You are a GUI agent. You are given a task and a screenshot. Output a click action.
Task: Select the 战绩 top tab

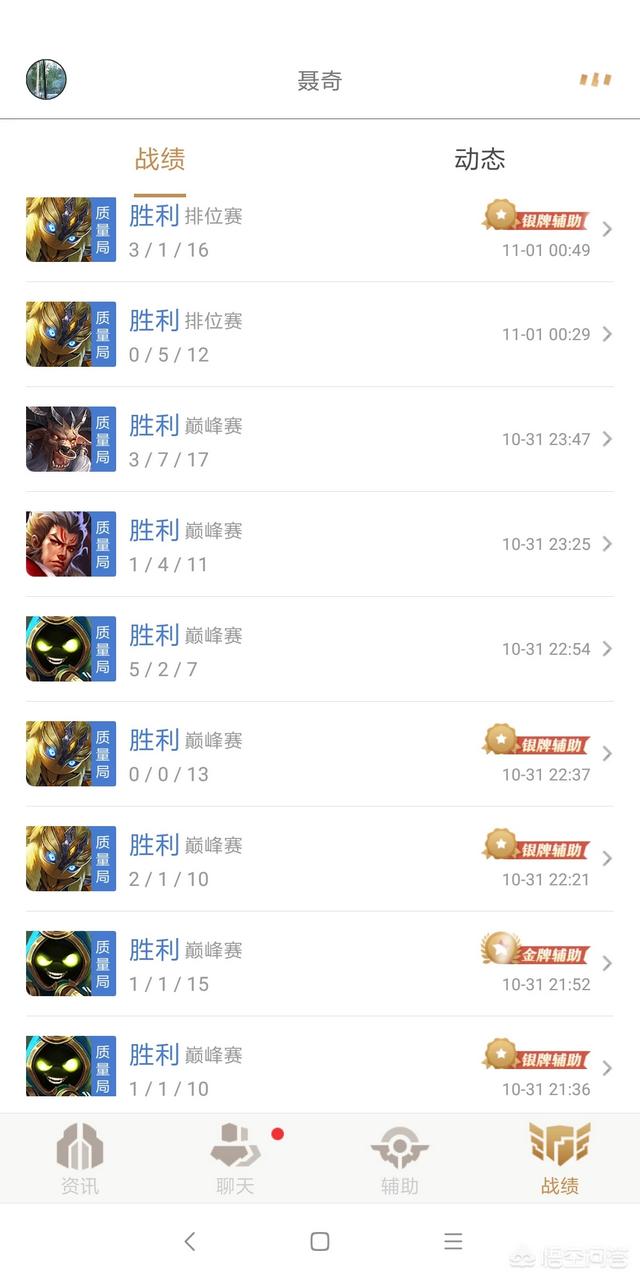[x=160, y=159]
